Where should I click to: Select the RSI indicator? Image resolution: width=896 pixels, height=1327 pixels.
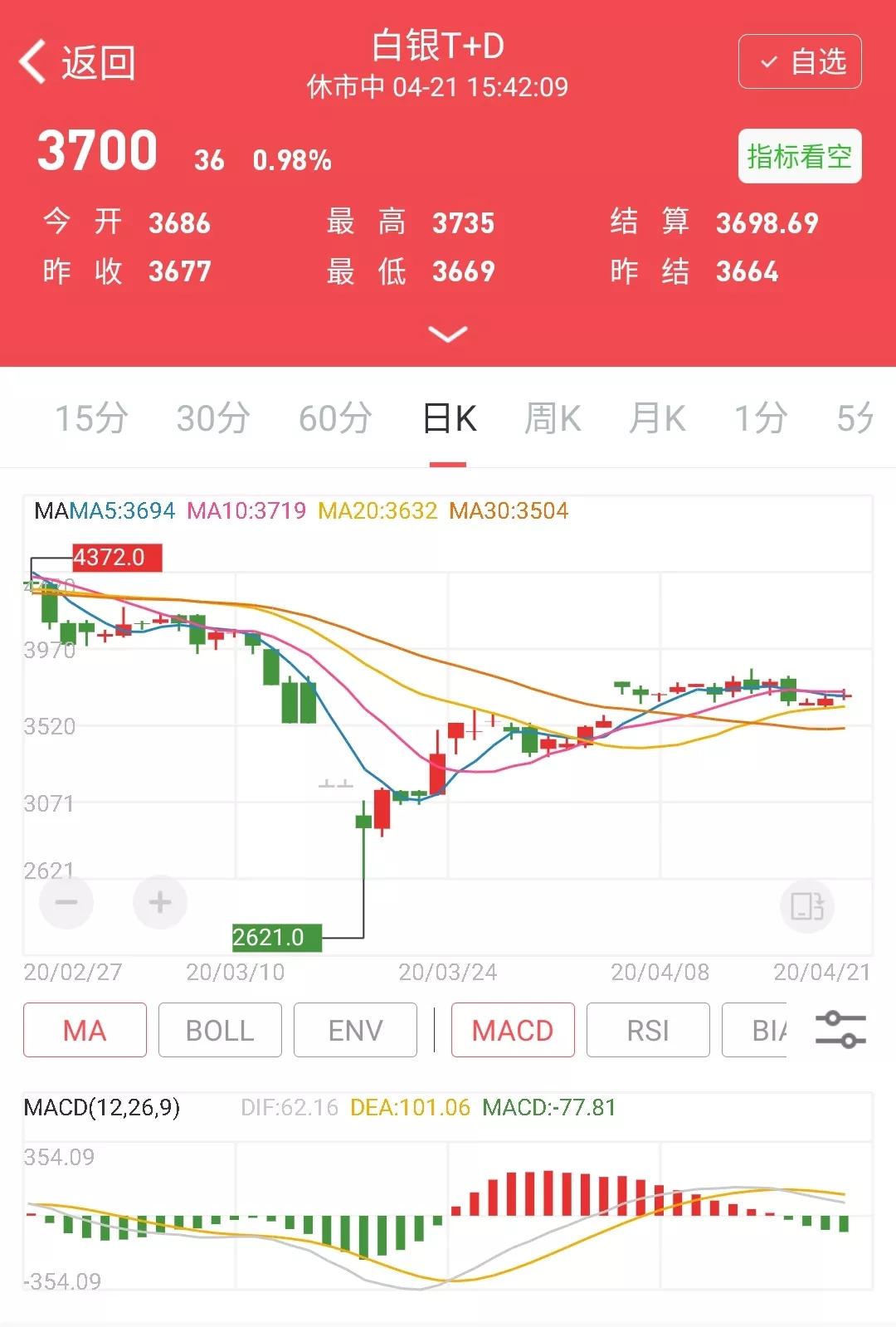pyautogui.click(x=648, y=1030)
